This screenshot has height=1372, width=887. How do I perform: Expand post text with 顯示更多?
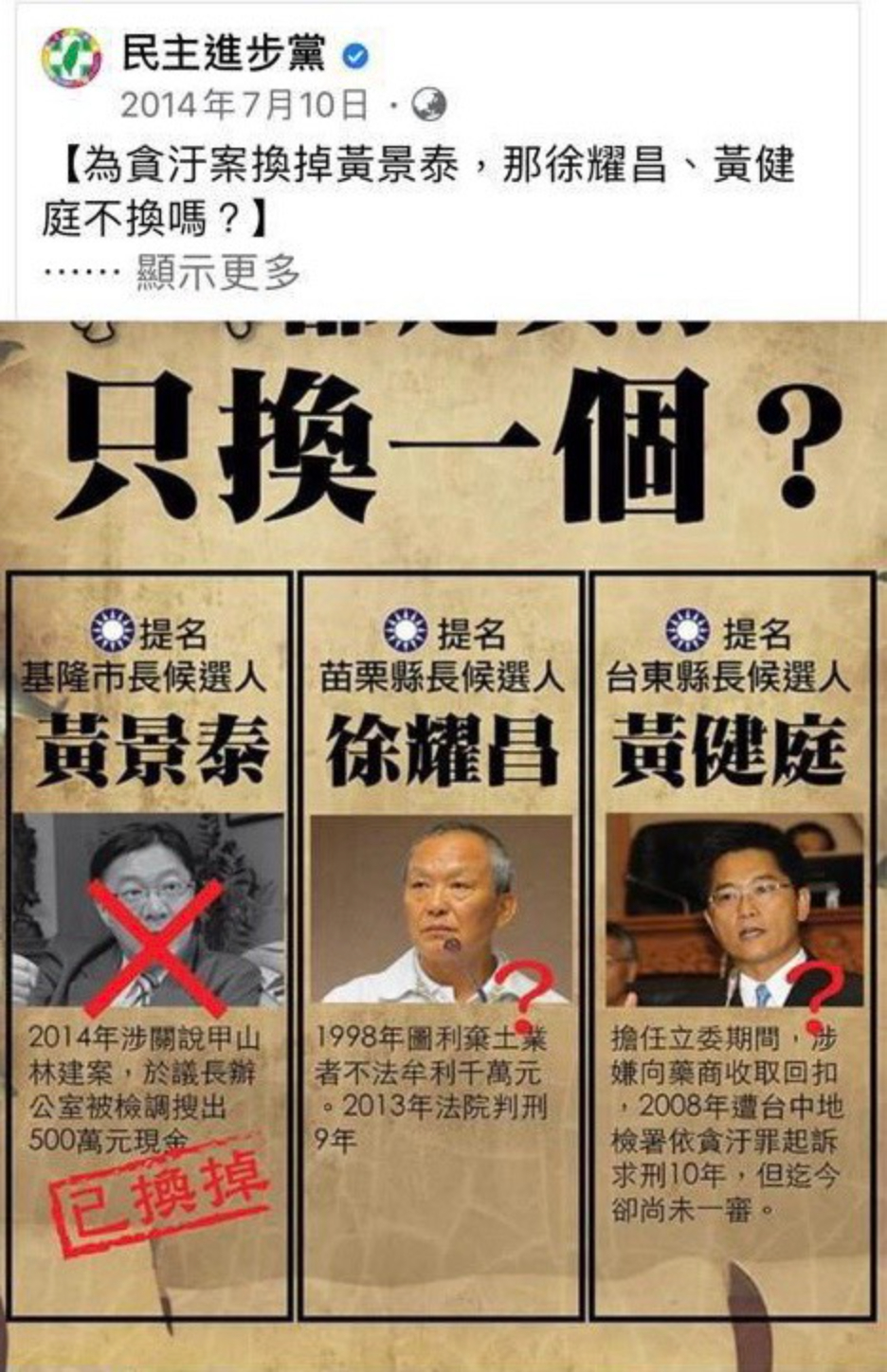click(219, 273)
